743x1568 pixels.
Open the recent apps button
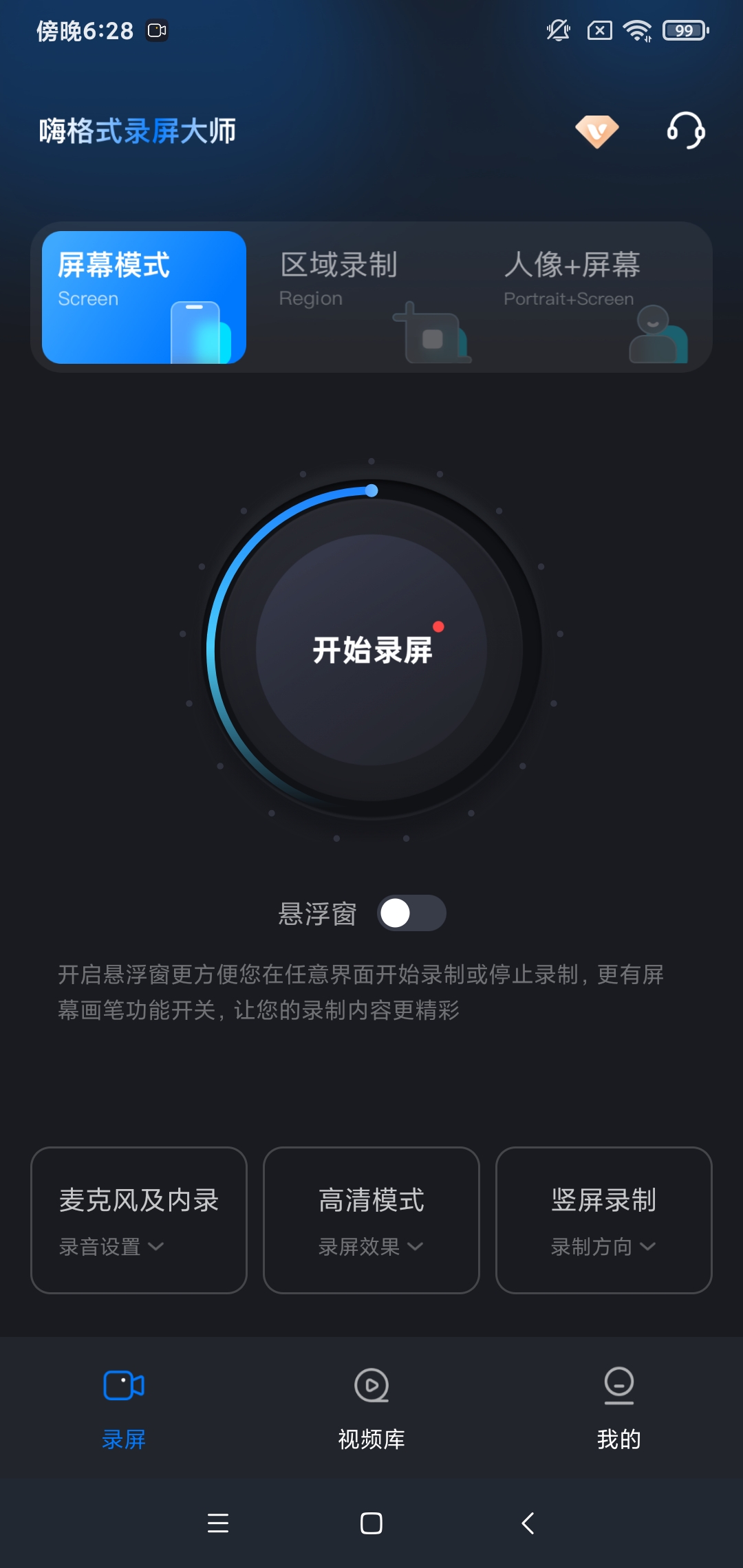[x=218, y=1524]
